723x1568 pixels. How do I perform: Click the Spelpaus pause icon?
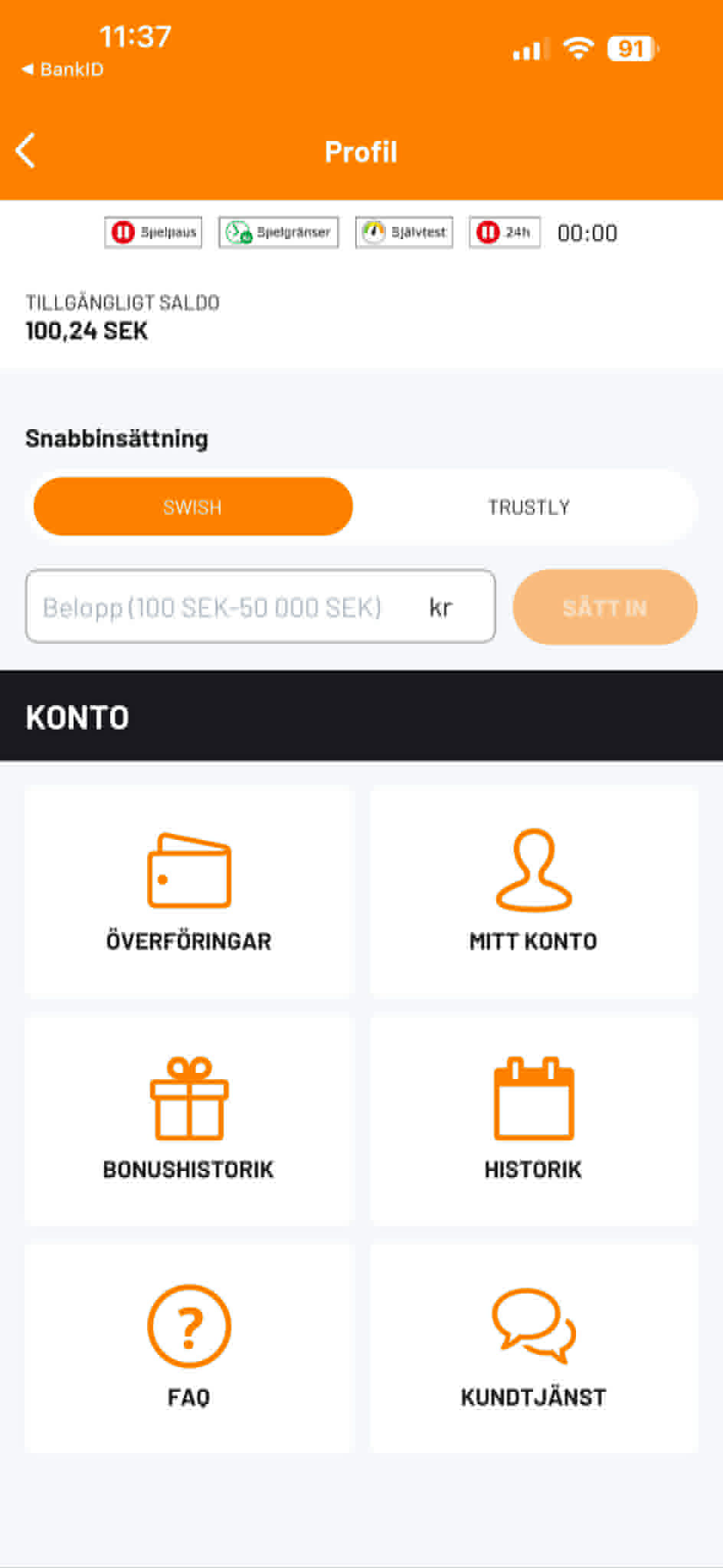coord(126,232)
